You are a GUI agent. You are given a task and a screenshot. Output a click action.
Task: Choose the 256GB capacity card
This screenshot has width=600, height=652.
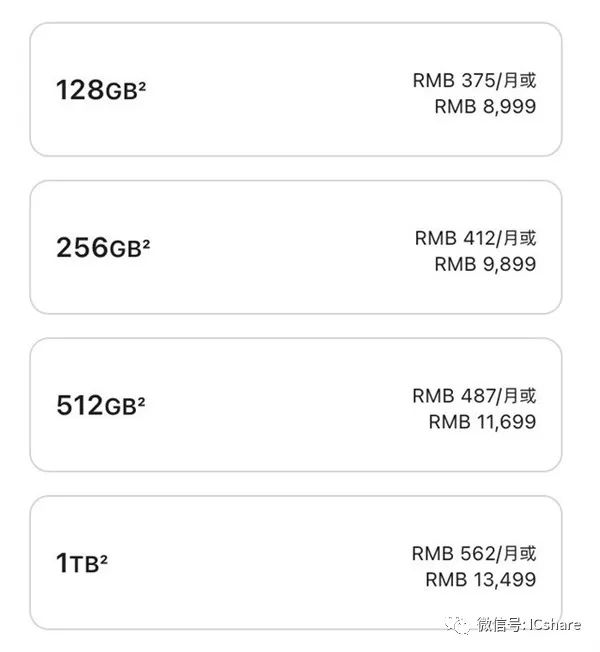point(296,247)
